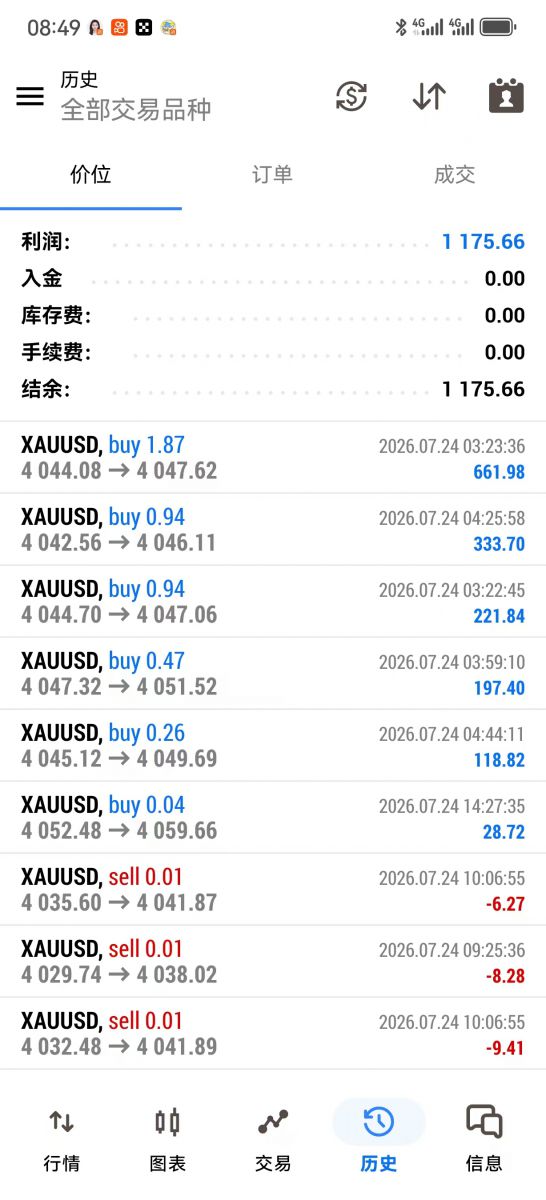Open the 图表 chart tab
The image size is (546, 1200).
point(167,1138)
